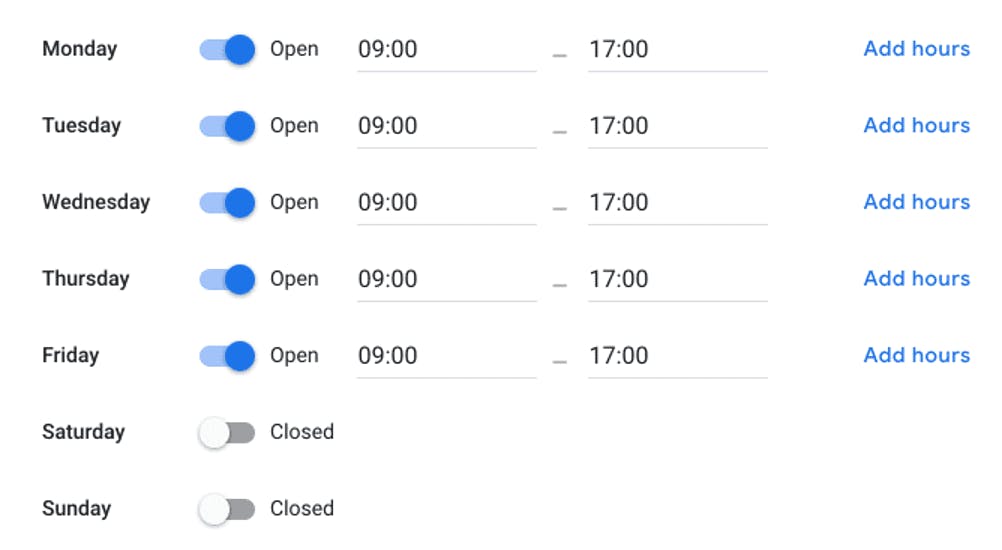Disable the Tuesday open switch
This screenshot has width=1002, height=550.
coord(228,126)
